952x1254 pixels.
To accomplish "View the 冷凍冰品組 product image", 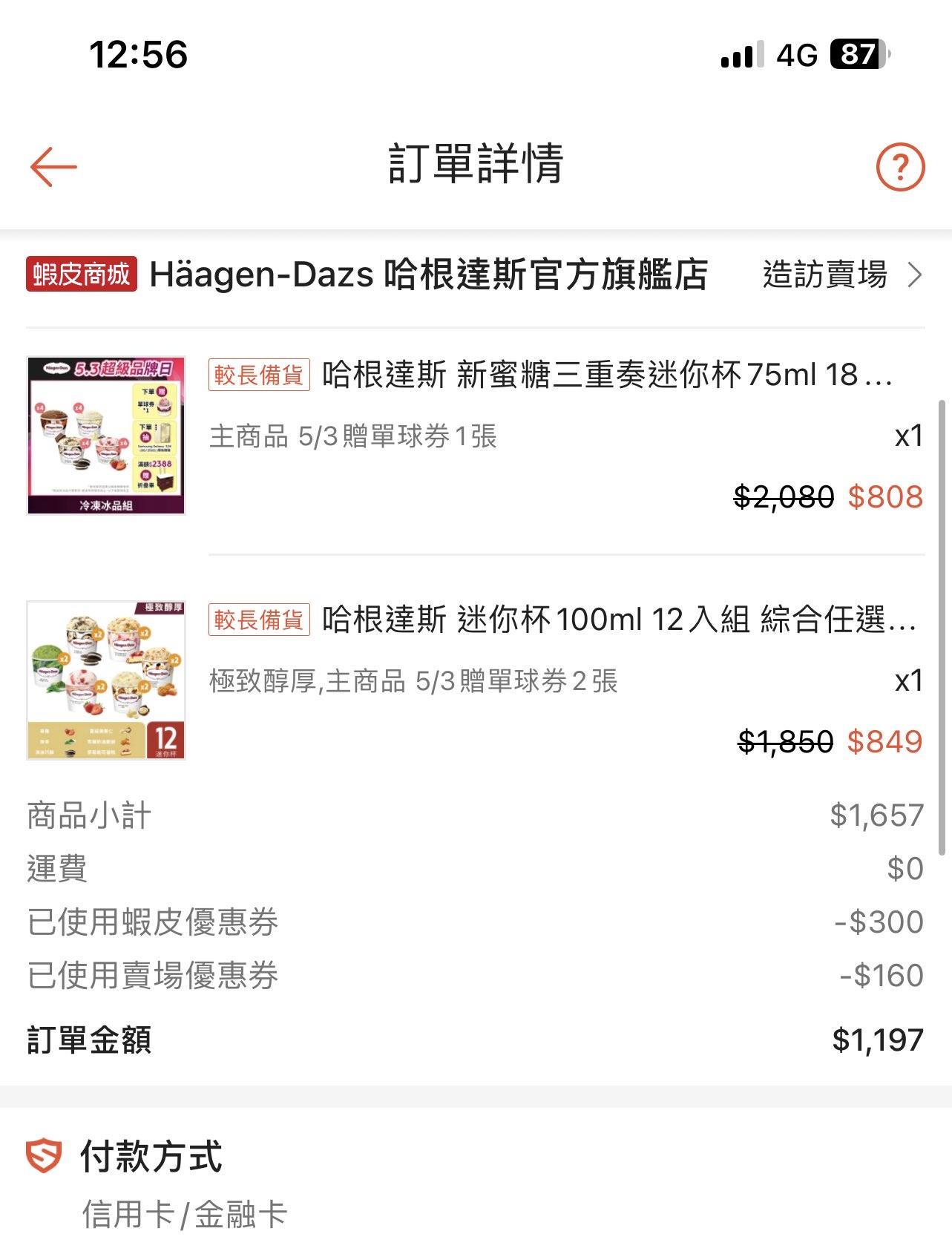I will [106, 436].
